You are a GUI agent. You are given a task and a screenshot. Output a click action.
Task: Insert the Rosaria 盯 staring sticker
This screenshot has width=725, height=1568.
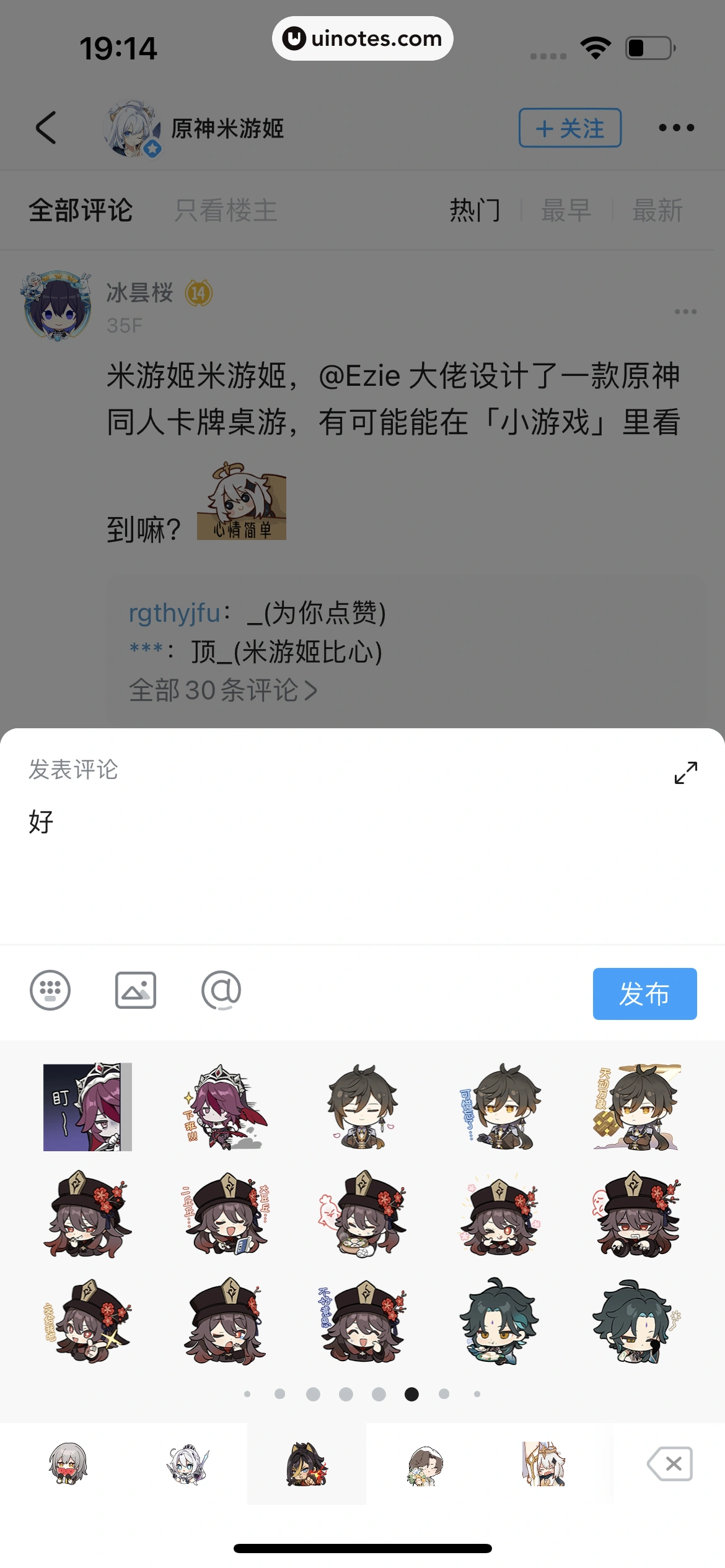pos(87,1107)
